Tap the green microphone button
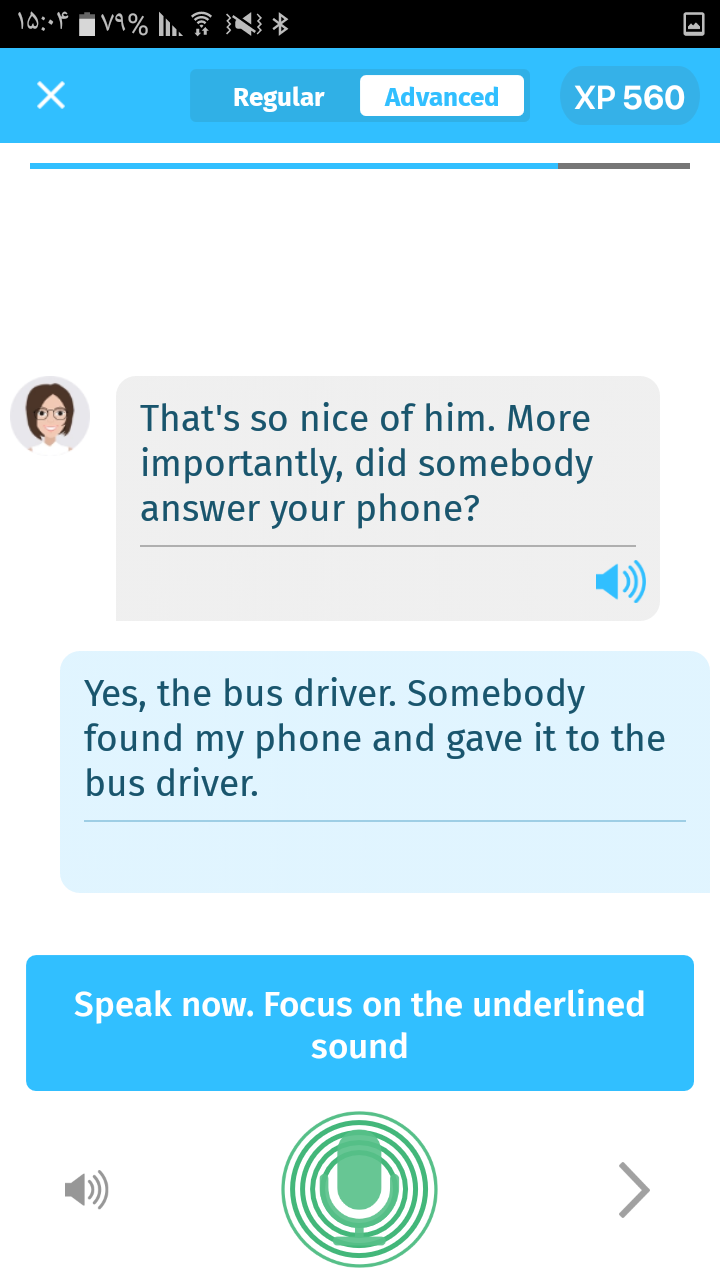Screen dimensions: 720x1280 coord(360,1190)
